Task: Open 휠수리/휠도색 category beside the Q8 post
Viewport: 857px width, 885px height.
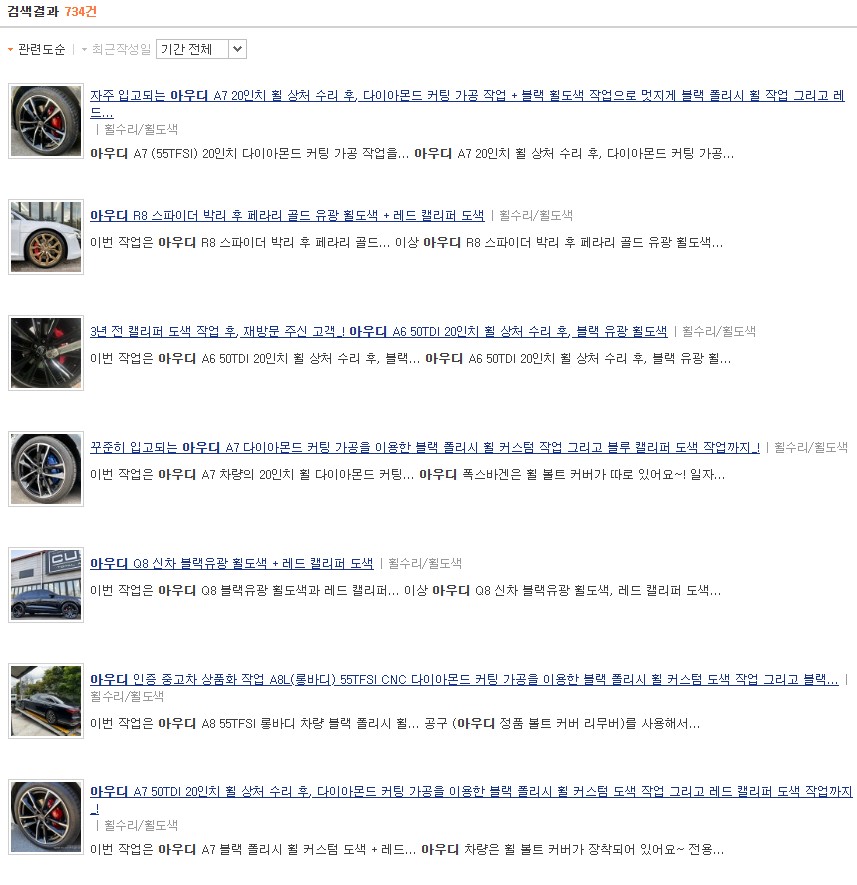Action: click(424, 563)
